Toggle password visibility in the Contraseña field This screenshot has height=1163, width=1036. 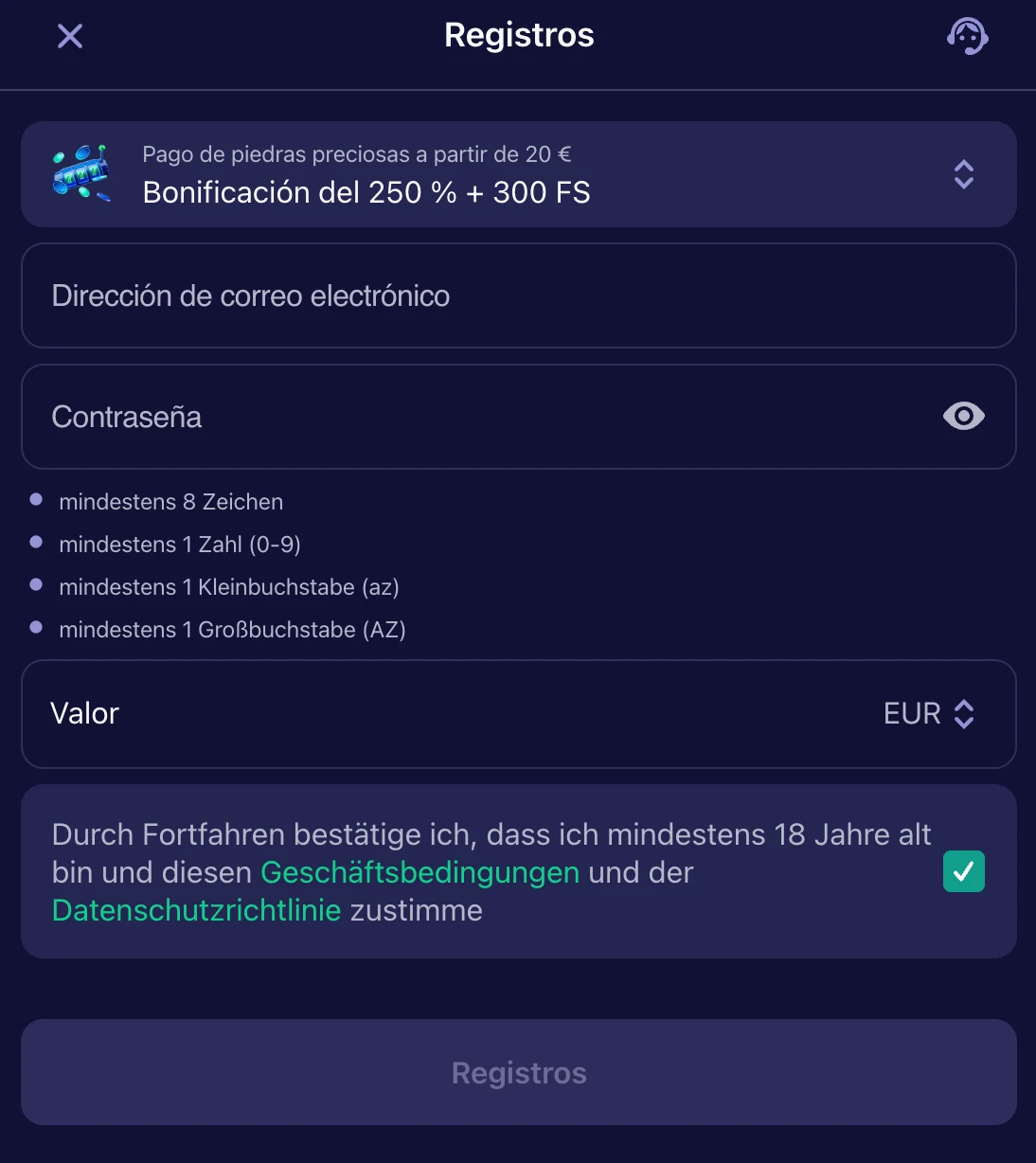pos(962,417)
